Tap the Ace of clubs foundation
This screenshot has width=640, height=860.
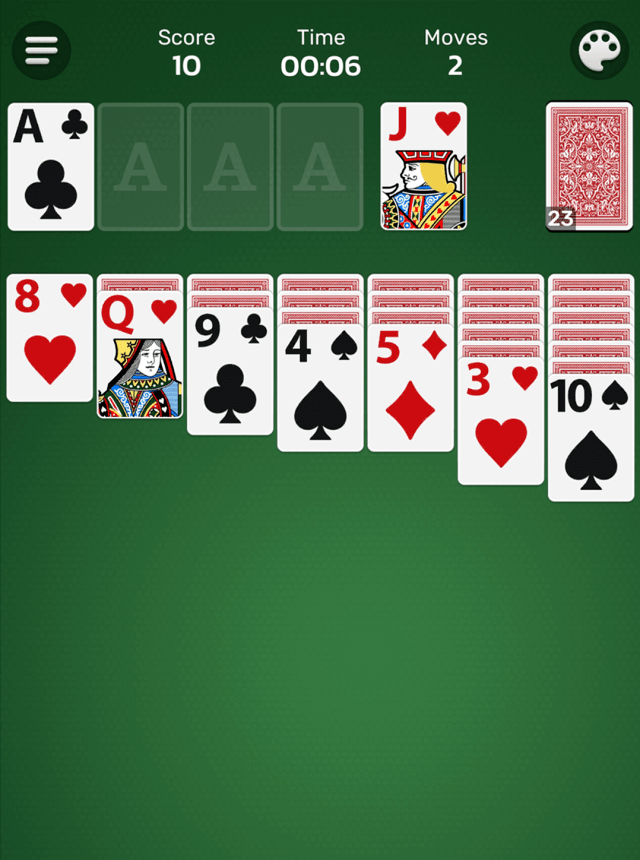[51, 166]
